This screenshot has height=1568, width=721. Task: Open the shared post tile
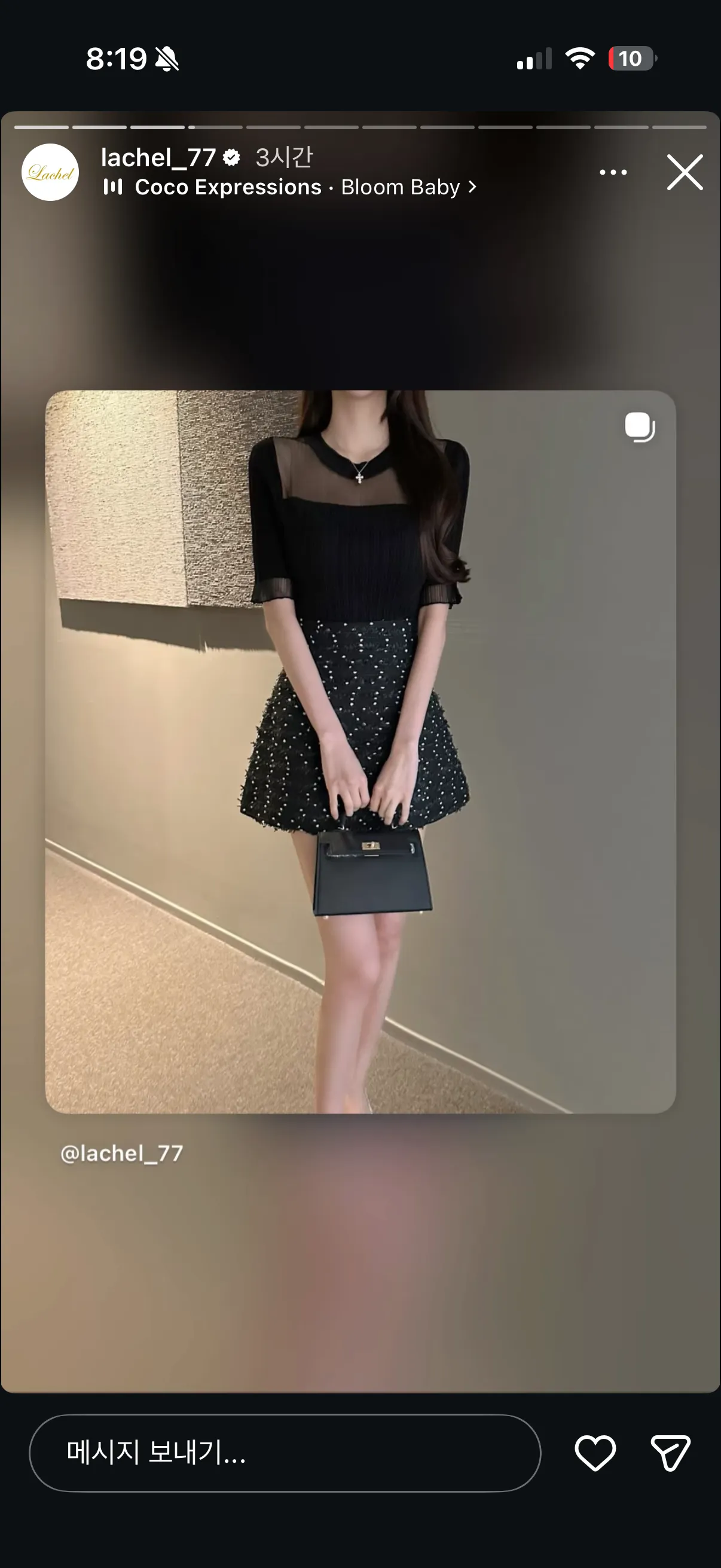coord(360,752)
